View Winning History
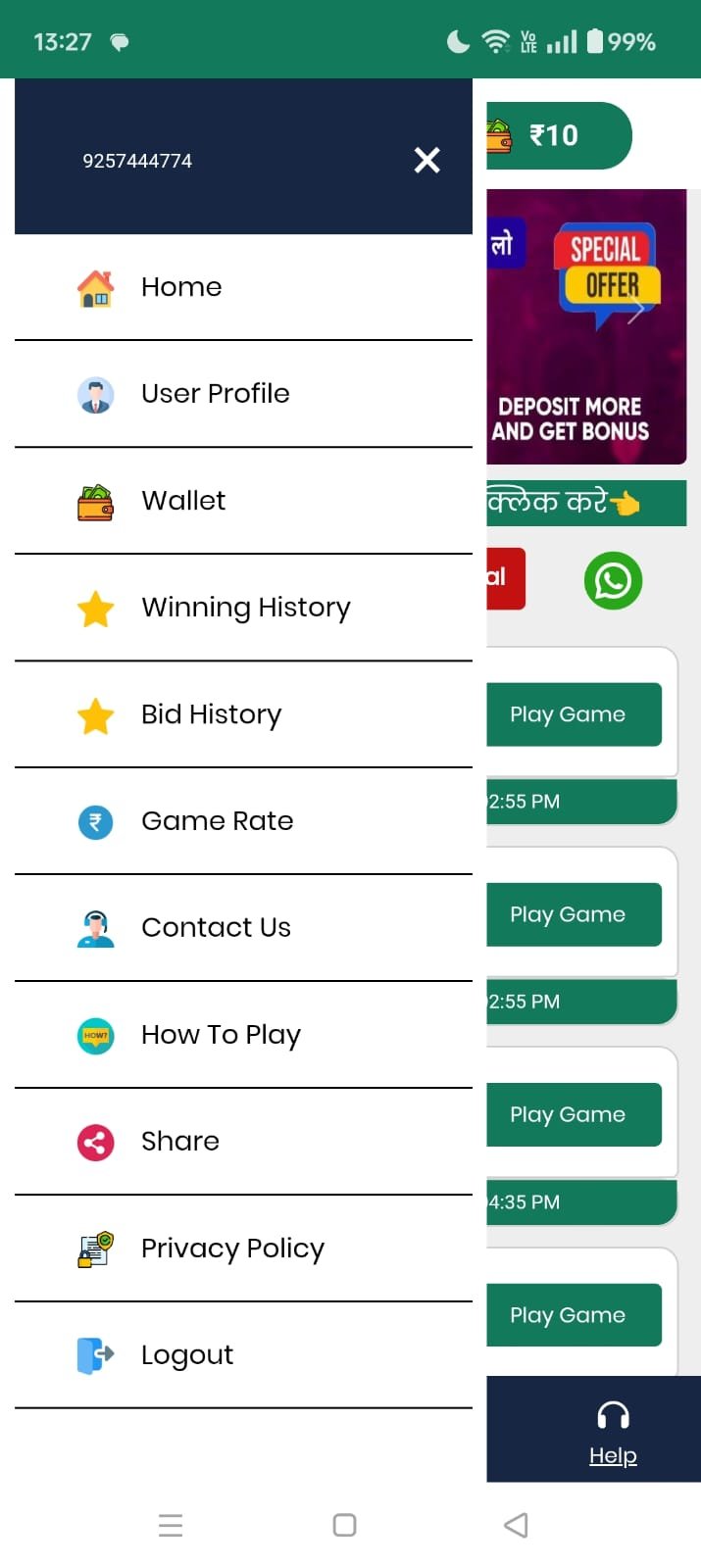The width and height of the screenshot is (701, 1568). (x=245, y=608)
